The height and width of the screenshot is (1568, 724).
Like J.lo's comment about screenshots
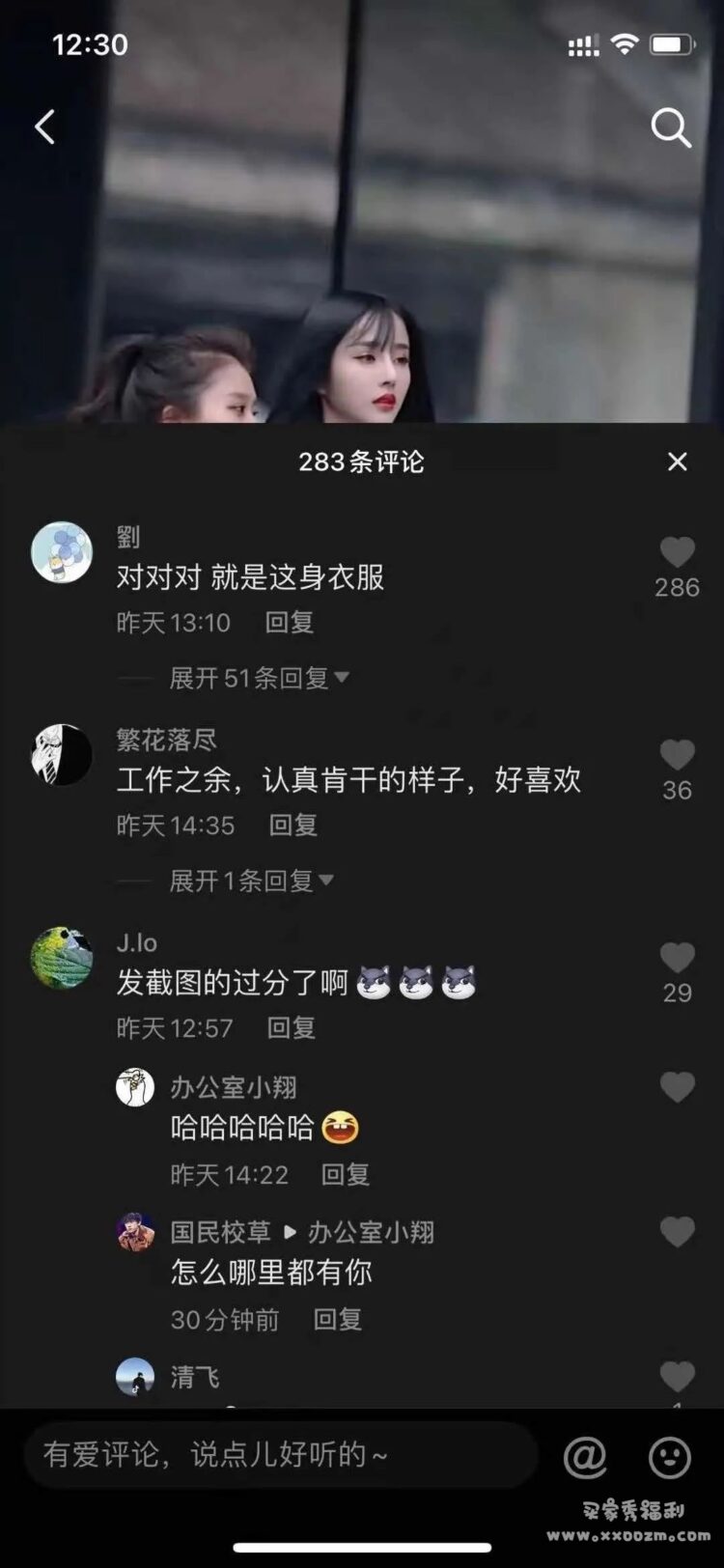tap(677, 958)
